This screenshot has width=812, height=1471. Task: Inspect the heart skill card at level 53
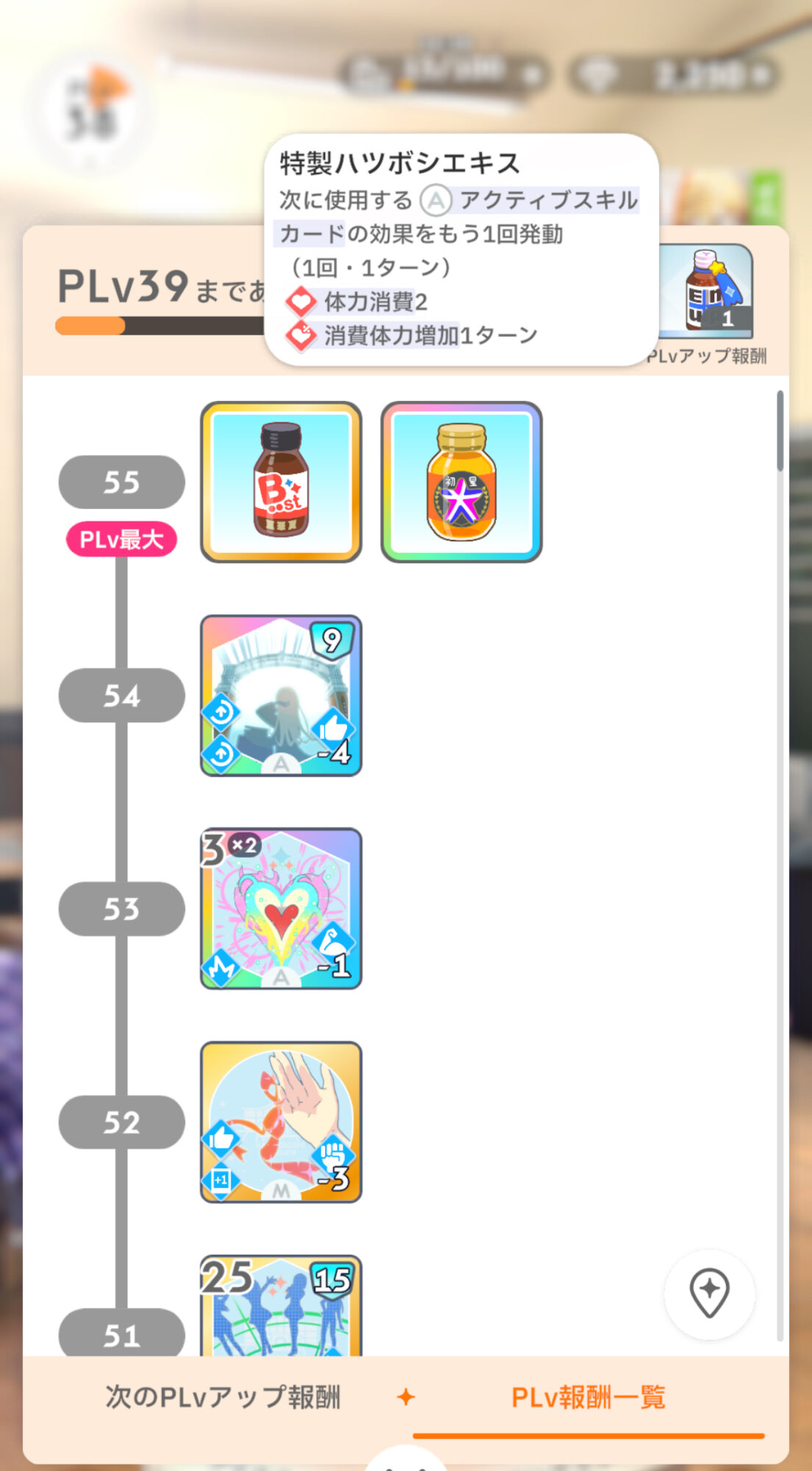pos(281,909)
